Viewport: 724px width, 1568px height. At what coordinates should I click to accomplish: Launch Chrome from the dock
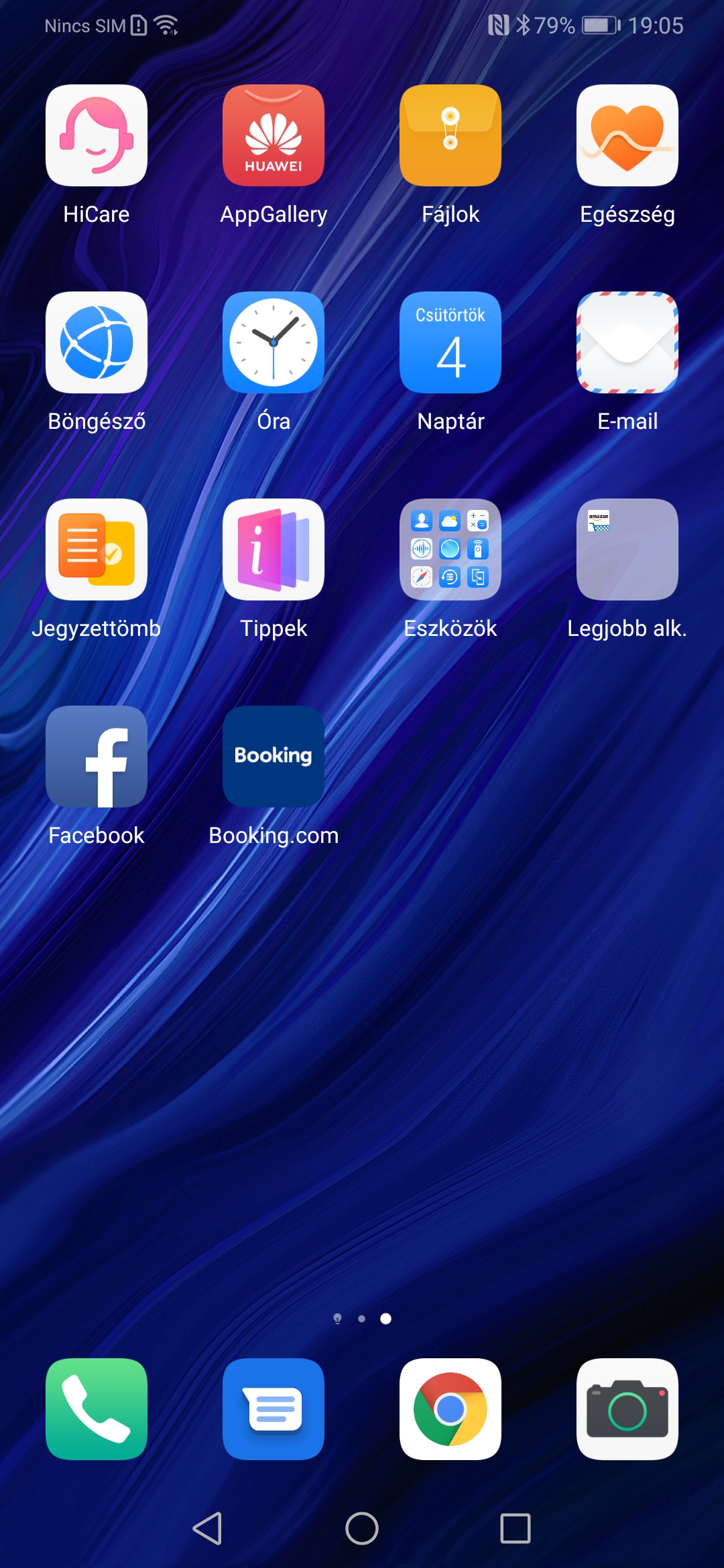click(x=450, y=1409)
